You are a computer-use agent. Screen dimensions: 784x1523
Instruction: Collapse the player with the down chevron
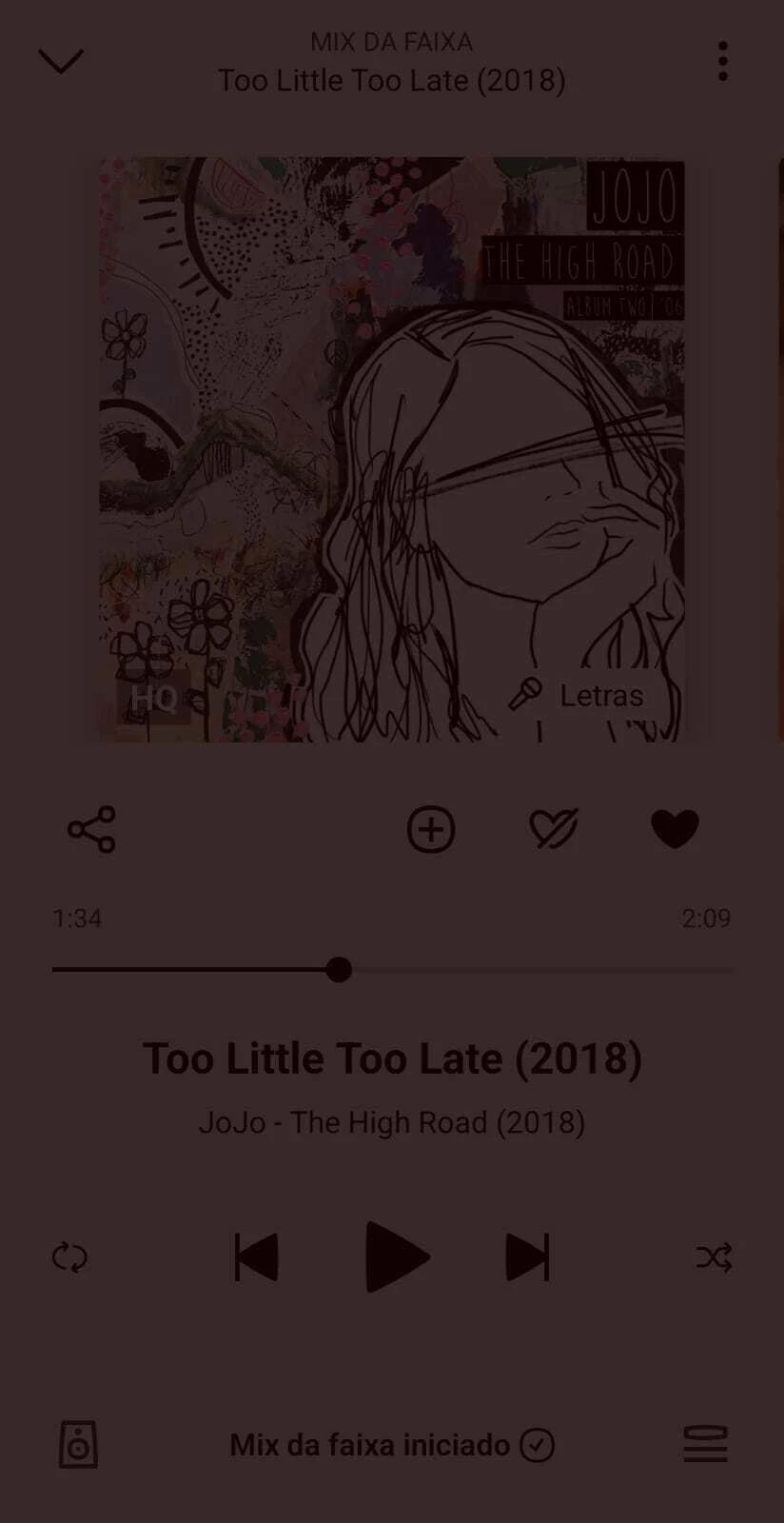pyautogui.click(x=61, y=61)
